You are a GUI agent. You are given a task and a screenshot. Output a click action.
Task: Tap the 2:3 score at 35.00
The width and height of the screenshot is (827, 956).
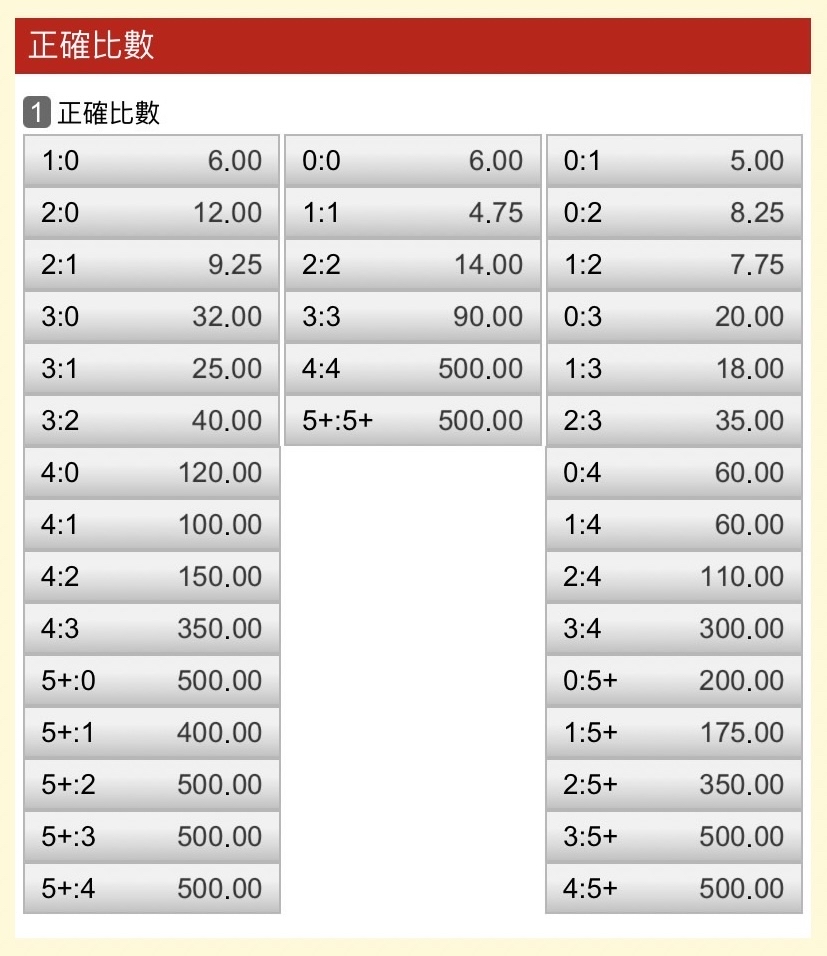point(673,421)
